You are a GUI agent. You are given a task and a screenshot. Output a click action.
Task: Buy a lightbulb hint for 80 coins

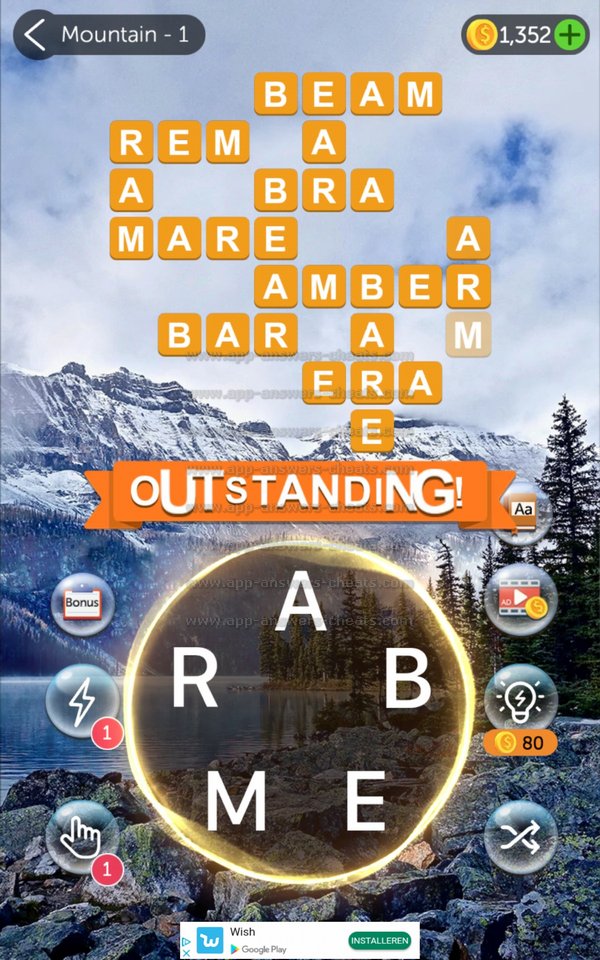click(x=520, y=700)
